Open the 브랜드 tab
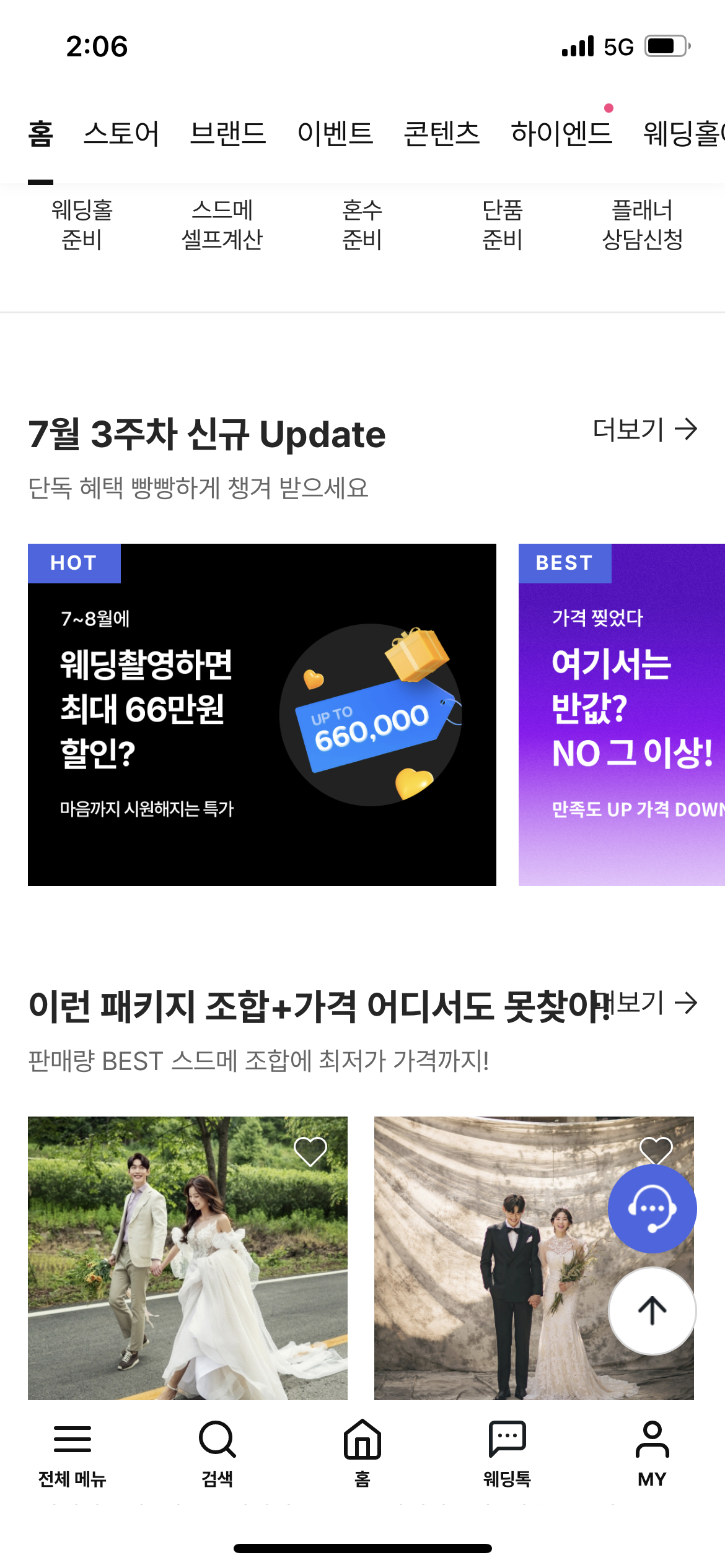This screenshot has width=725, height=1568. click(x=228, y=134)
